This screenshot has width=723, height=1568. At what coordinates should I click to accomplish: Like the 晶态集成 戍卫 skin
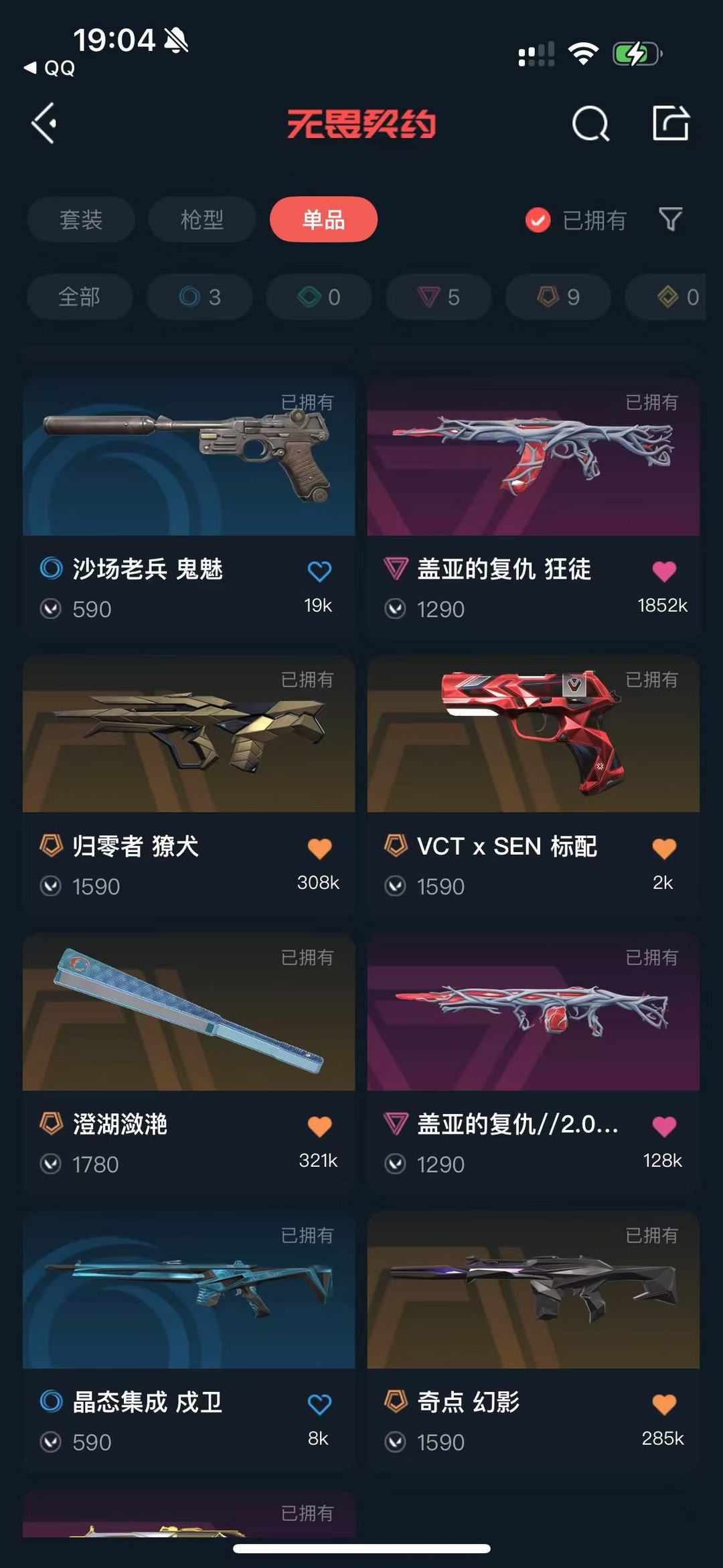[x=319, y=1405]
